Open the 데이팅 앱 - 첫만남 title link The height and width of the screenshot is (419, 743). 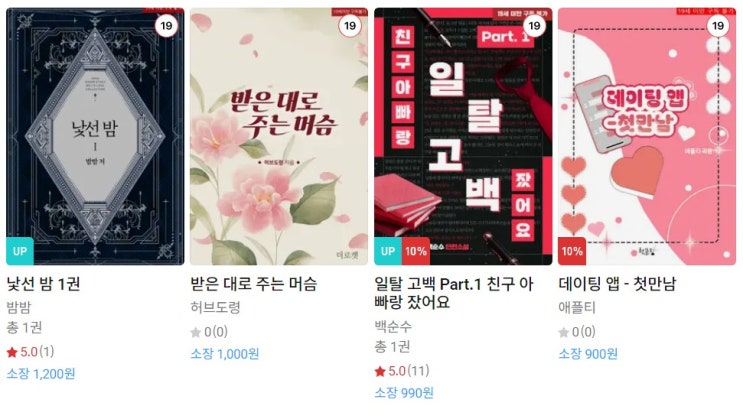(x=617, y=284)
